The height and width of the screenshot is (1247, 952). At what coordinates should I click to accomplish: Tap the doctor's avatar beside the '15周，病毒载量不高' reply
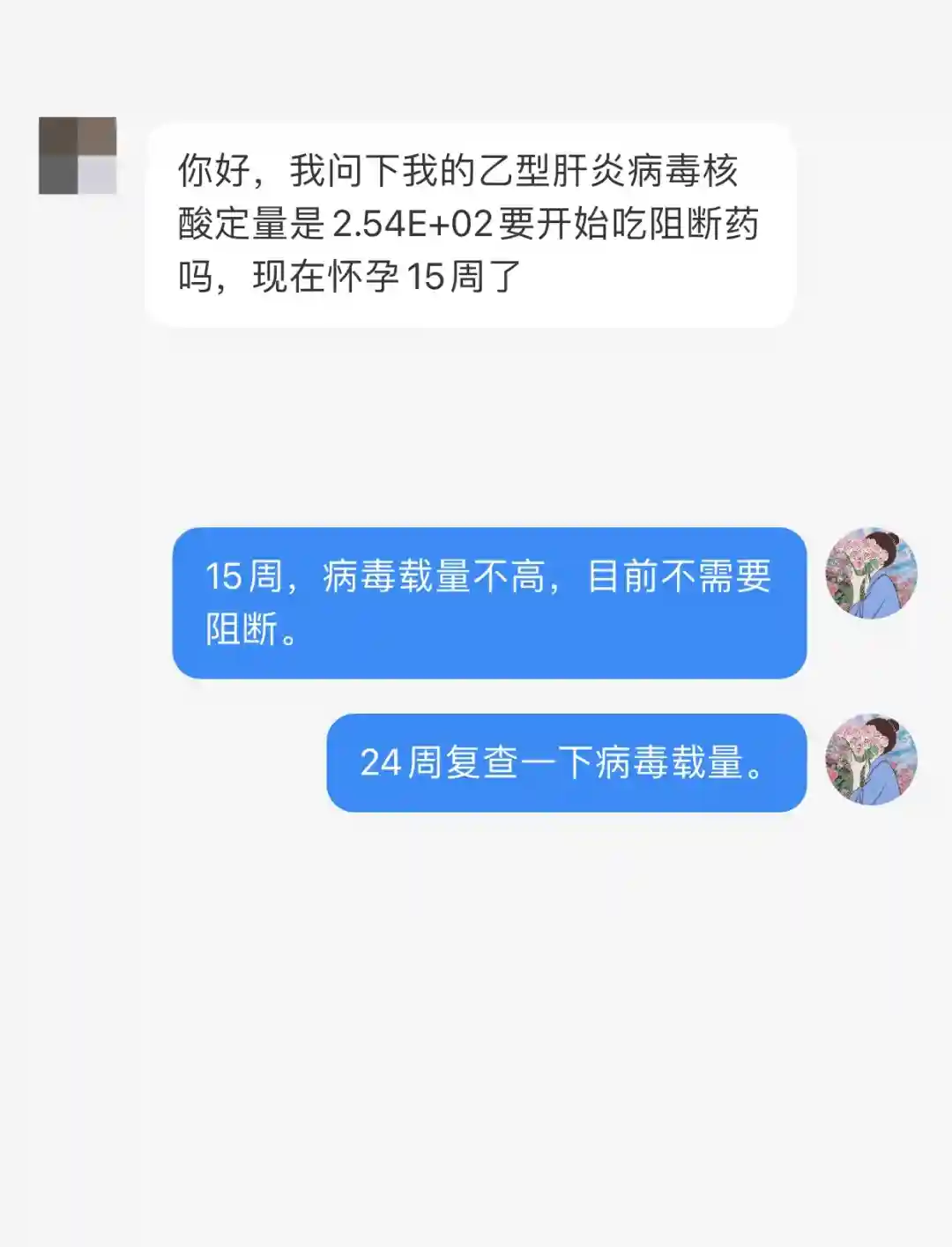[x=871, y=574]
